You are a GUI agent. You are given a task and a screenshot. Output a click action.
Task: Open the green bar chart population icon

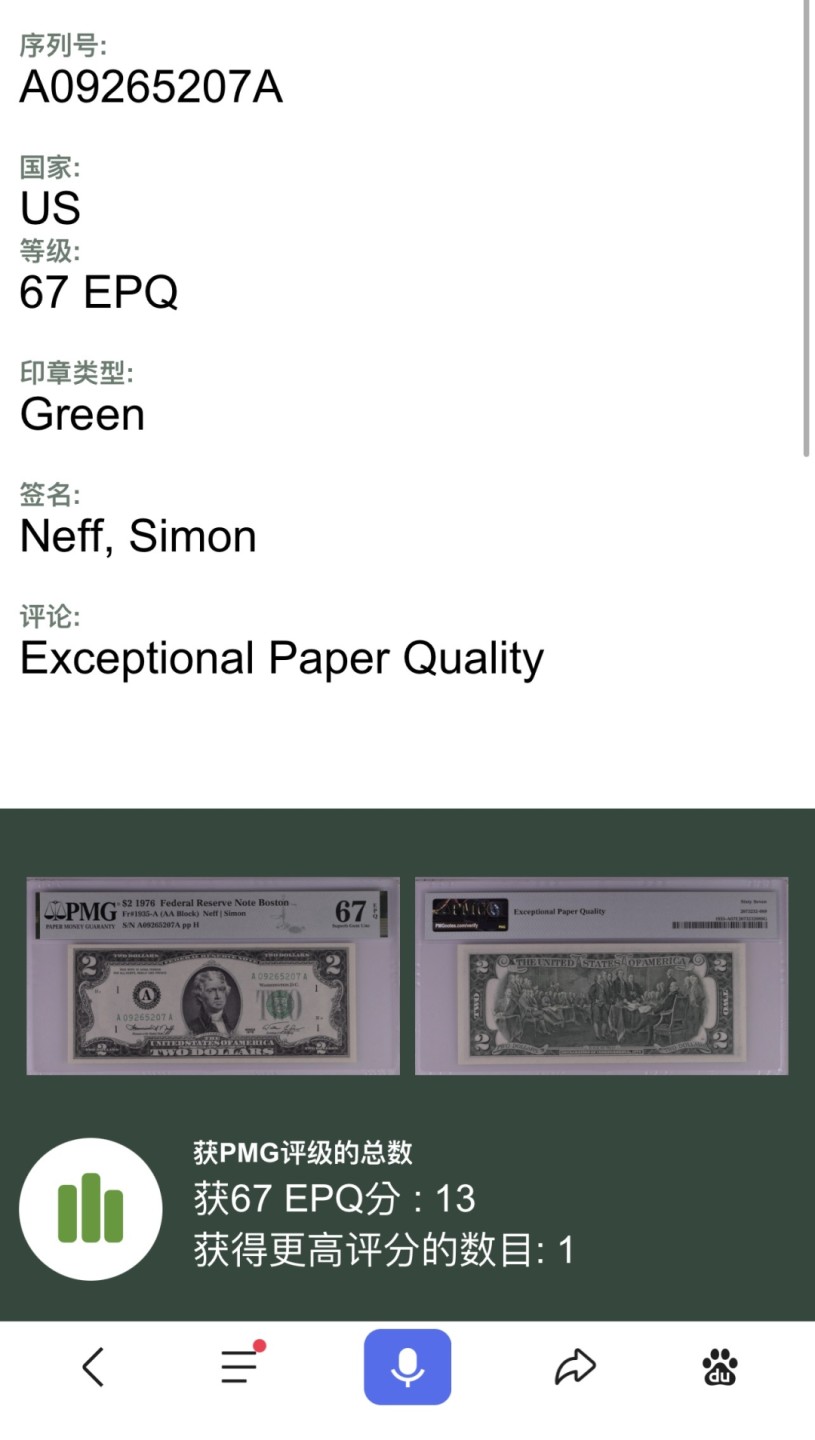pyautogui.click(x=90, y=1209)
